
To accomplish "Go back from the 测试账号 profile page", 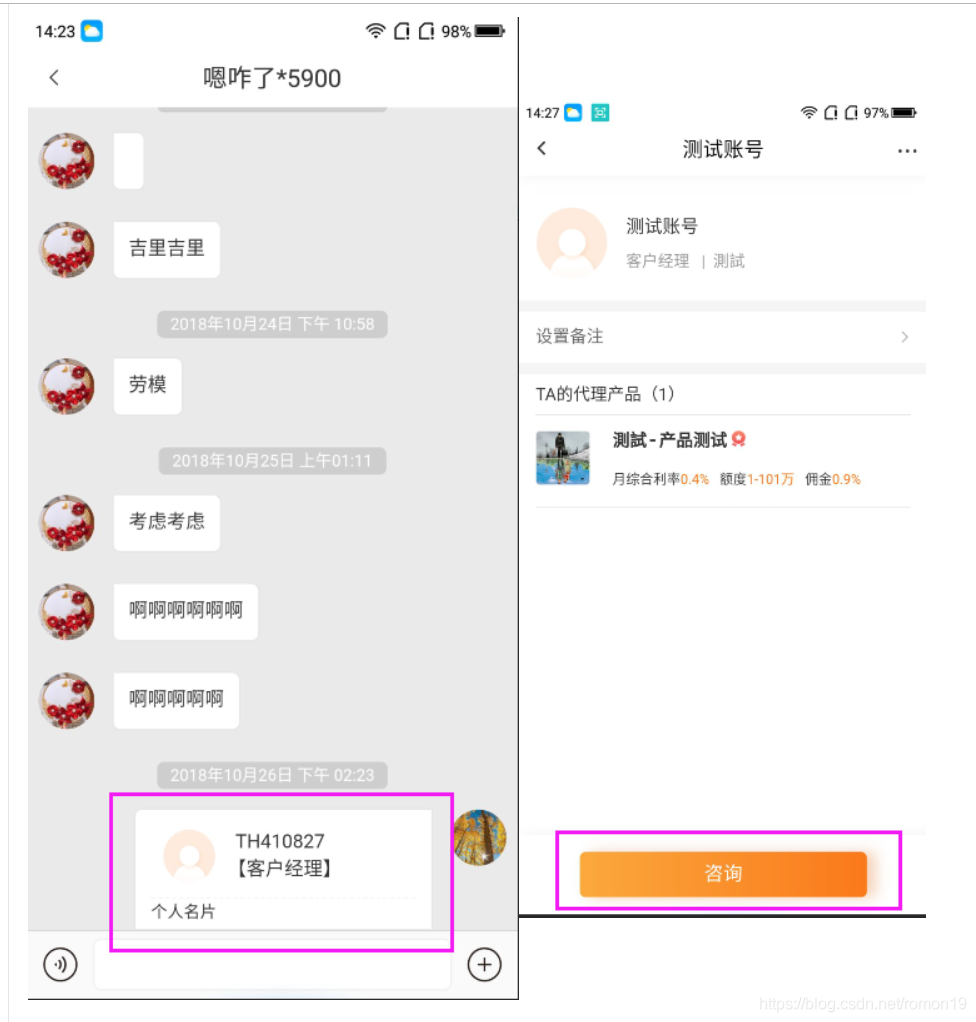I will point(542,149).
